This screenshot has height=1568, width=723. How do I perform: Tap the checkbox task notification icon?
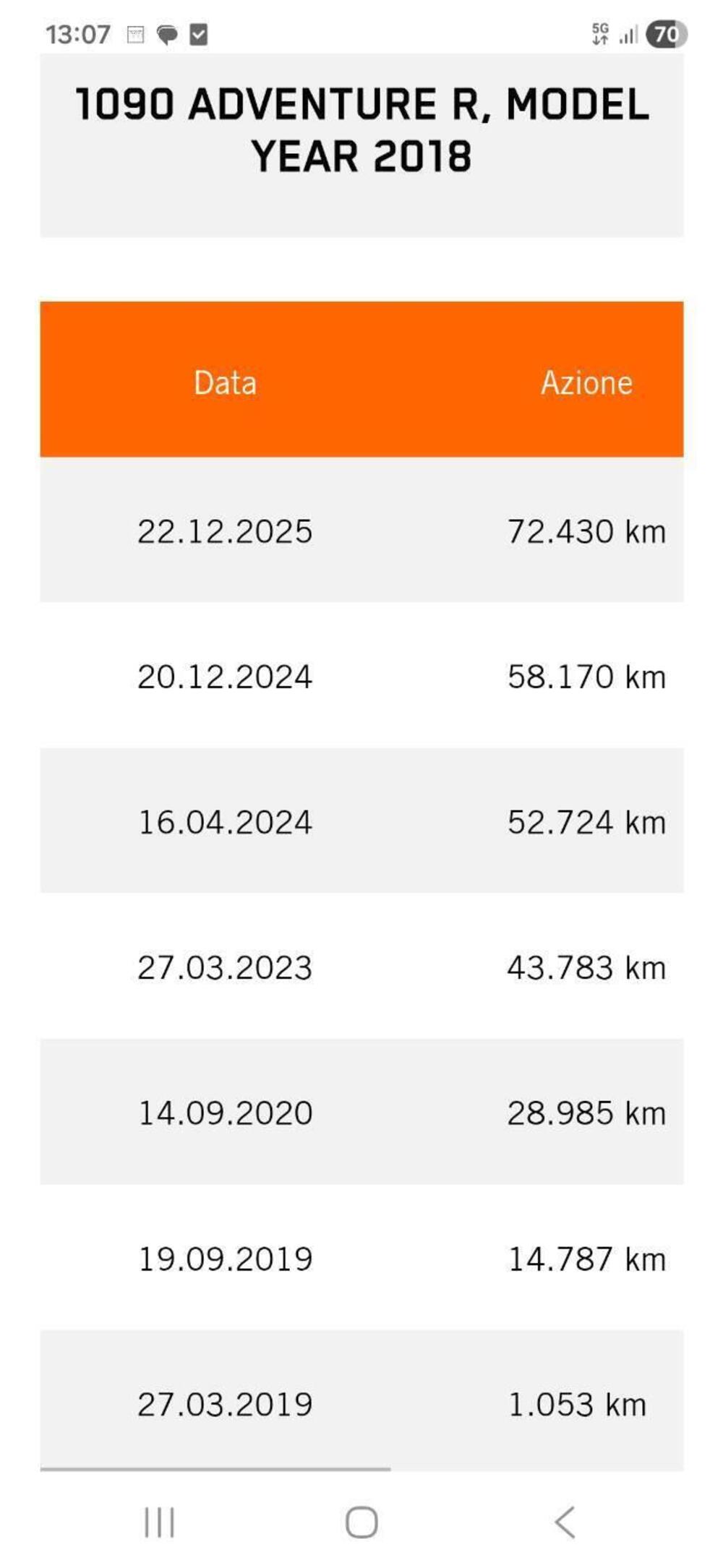(197, 33)
